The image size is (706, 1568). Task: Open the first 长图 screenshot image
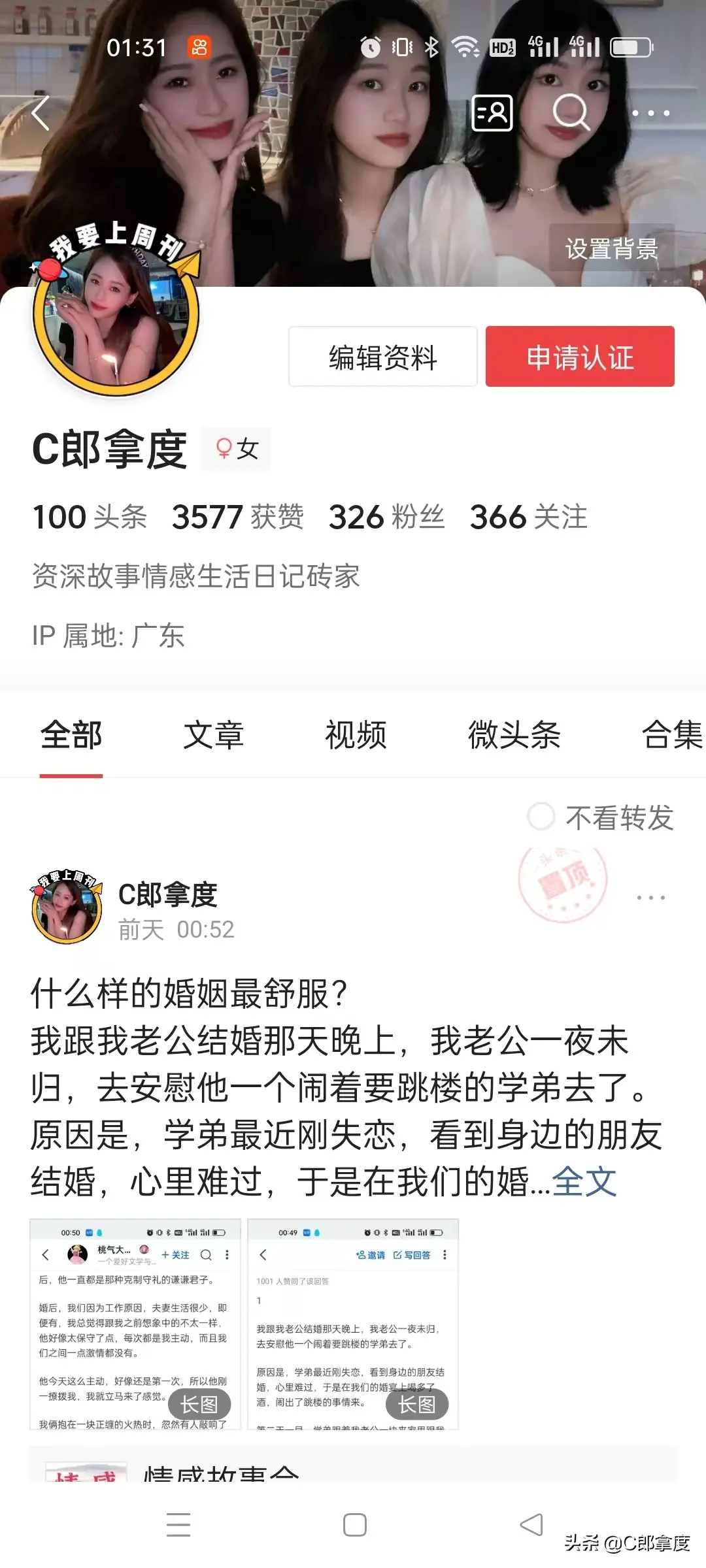pyautogui.click(x=135, y=1324)
